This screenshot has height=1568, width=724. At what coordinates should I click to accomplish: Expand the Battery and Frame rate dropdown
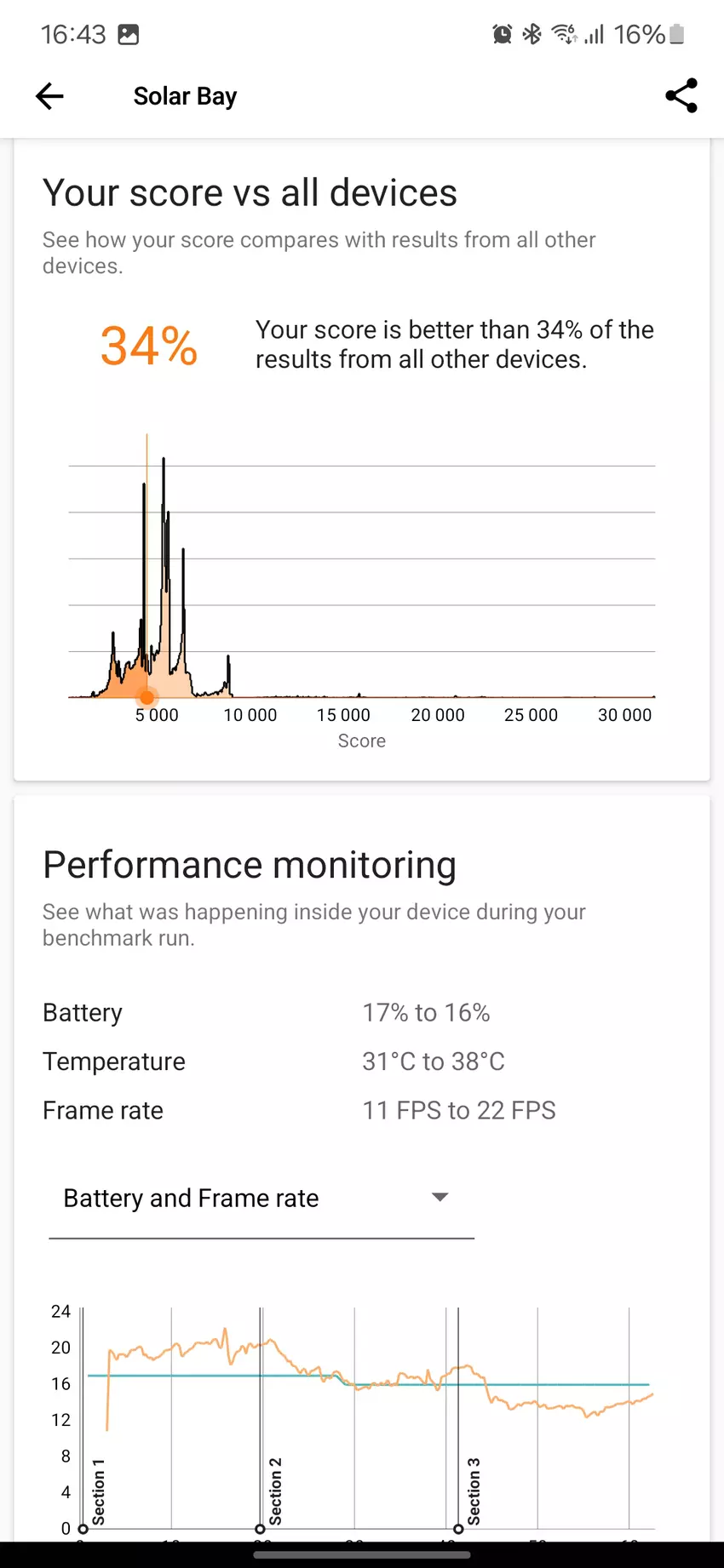pyautogui.click(x=261, y=1199)
